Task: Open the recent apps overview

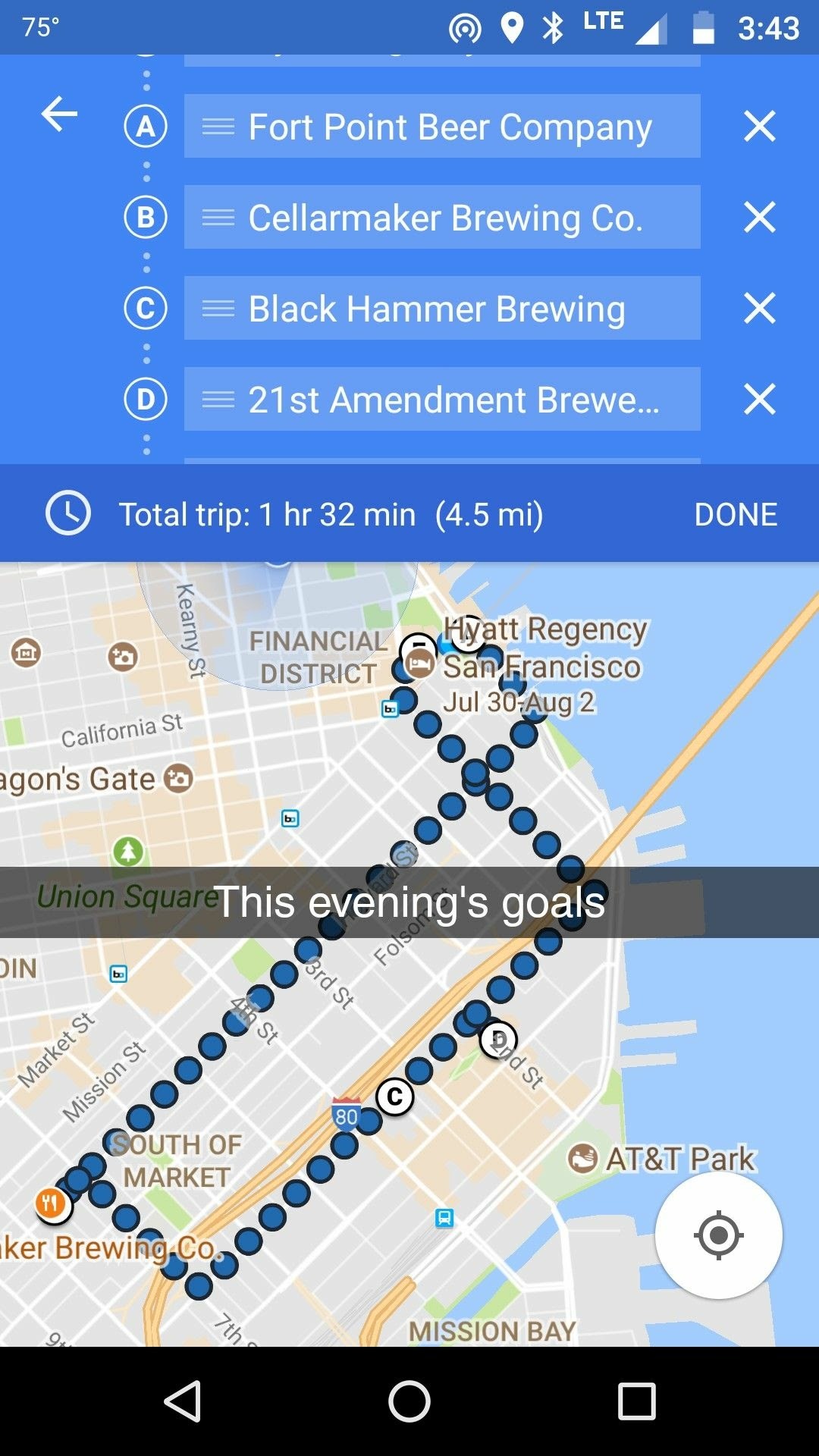Action: pos(636,1401)
